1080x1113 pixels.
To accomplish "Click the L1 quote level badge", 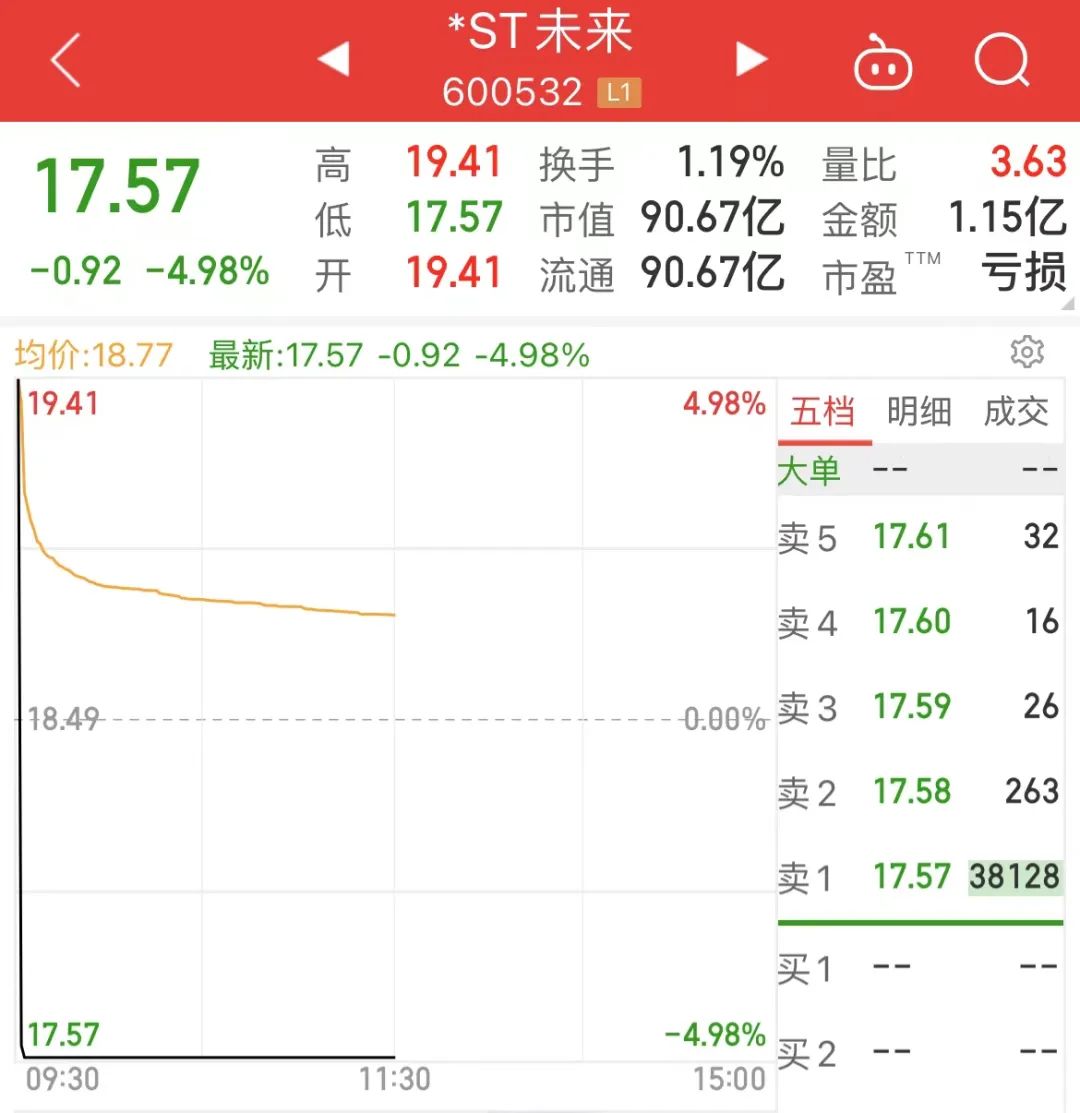I will pos(620,93).
